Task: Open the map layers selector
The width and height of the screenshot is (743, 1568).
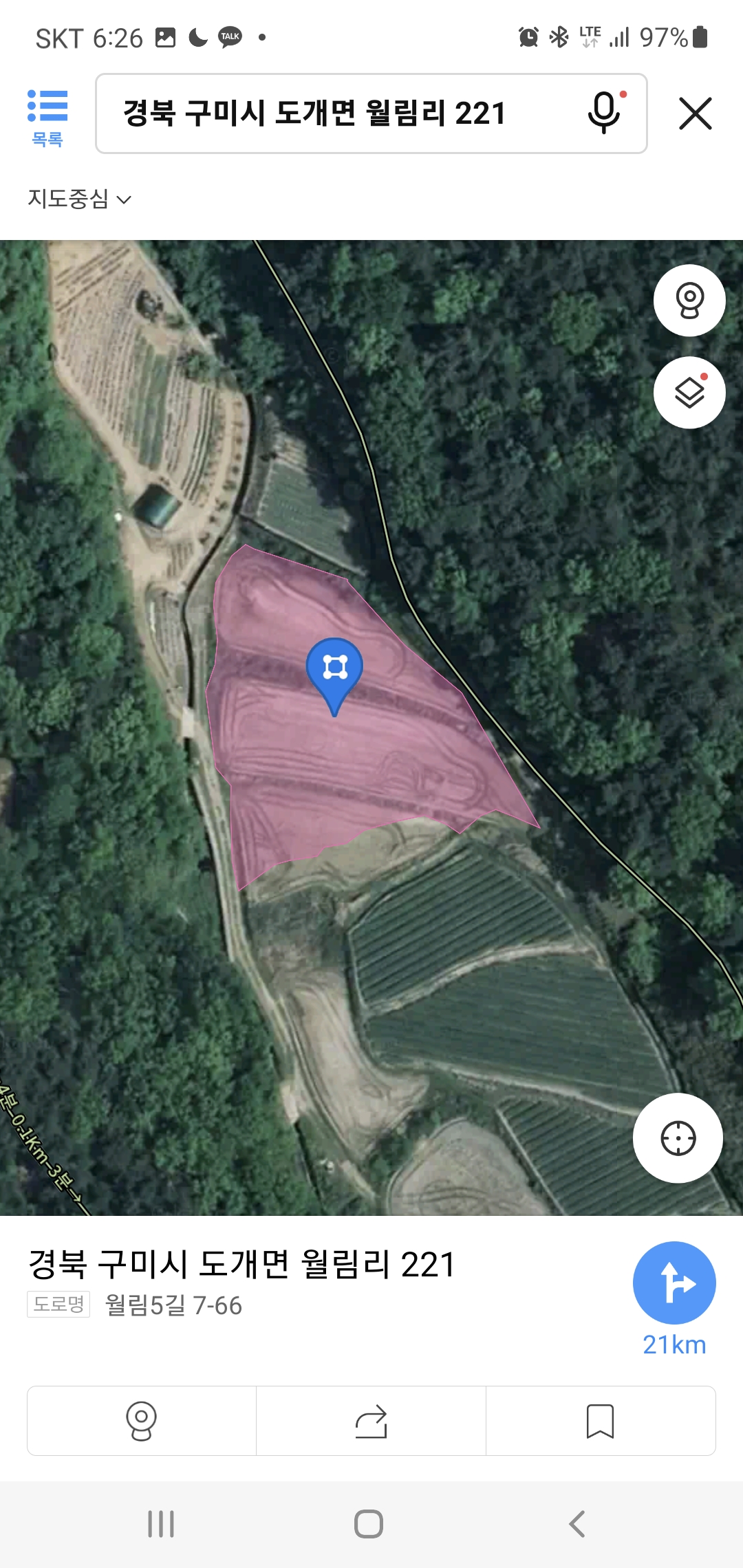Action: [689, 393]
